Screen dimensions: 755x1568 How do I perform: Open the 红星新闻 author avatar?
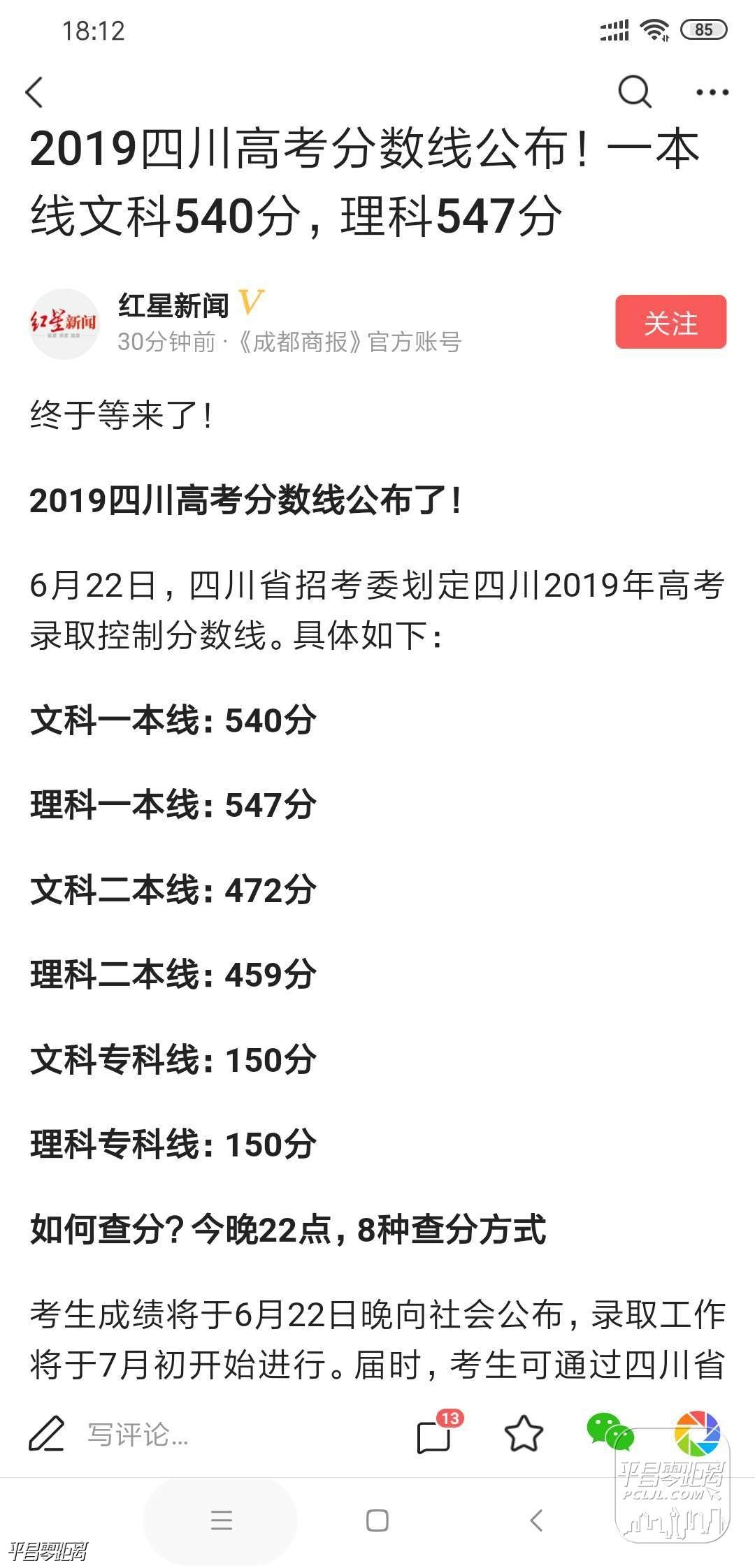[64, 324]
